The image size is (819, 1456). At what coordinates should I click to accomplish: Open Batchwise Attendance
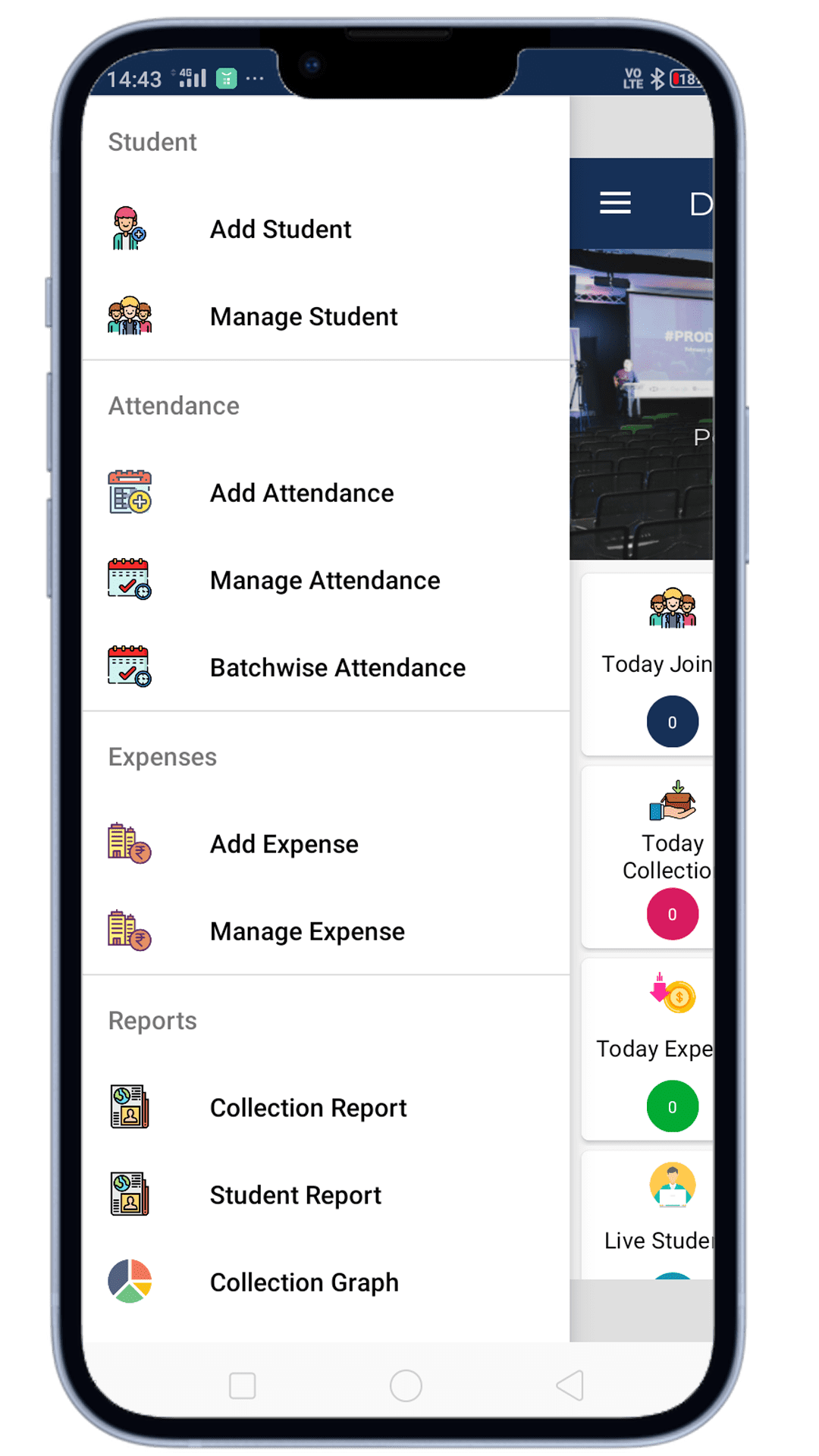coord(337,667)
